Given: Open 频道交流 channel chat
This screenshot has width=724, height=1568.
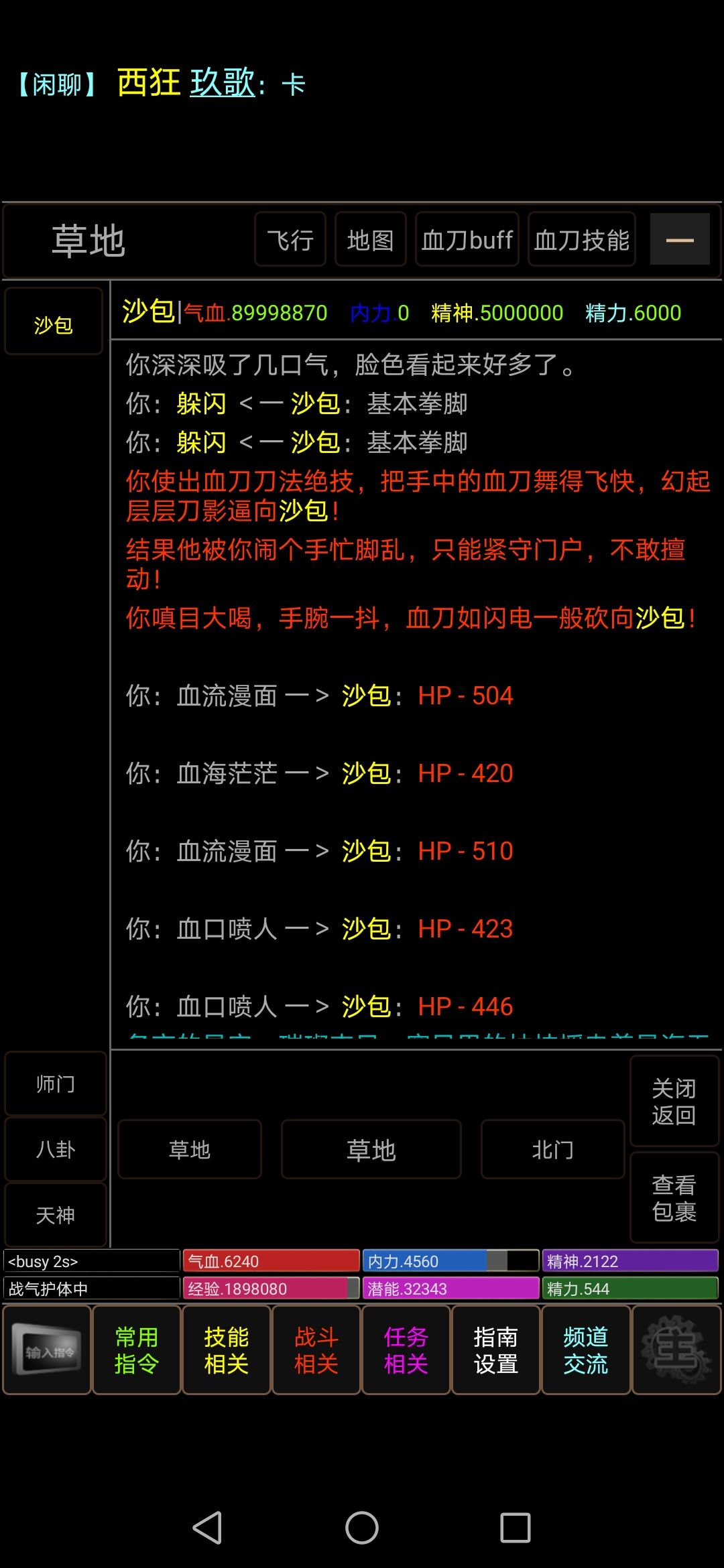Looking at the screenshot, I should coord(586,1349).
